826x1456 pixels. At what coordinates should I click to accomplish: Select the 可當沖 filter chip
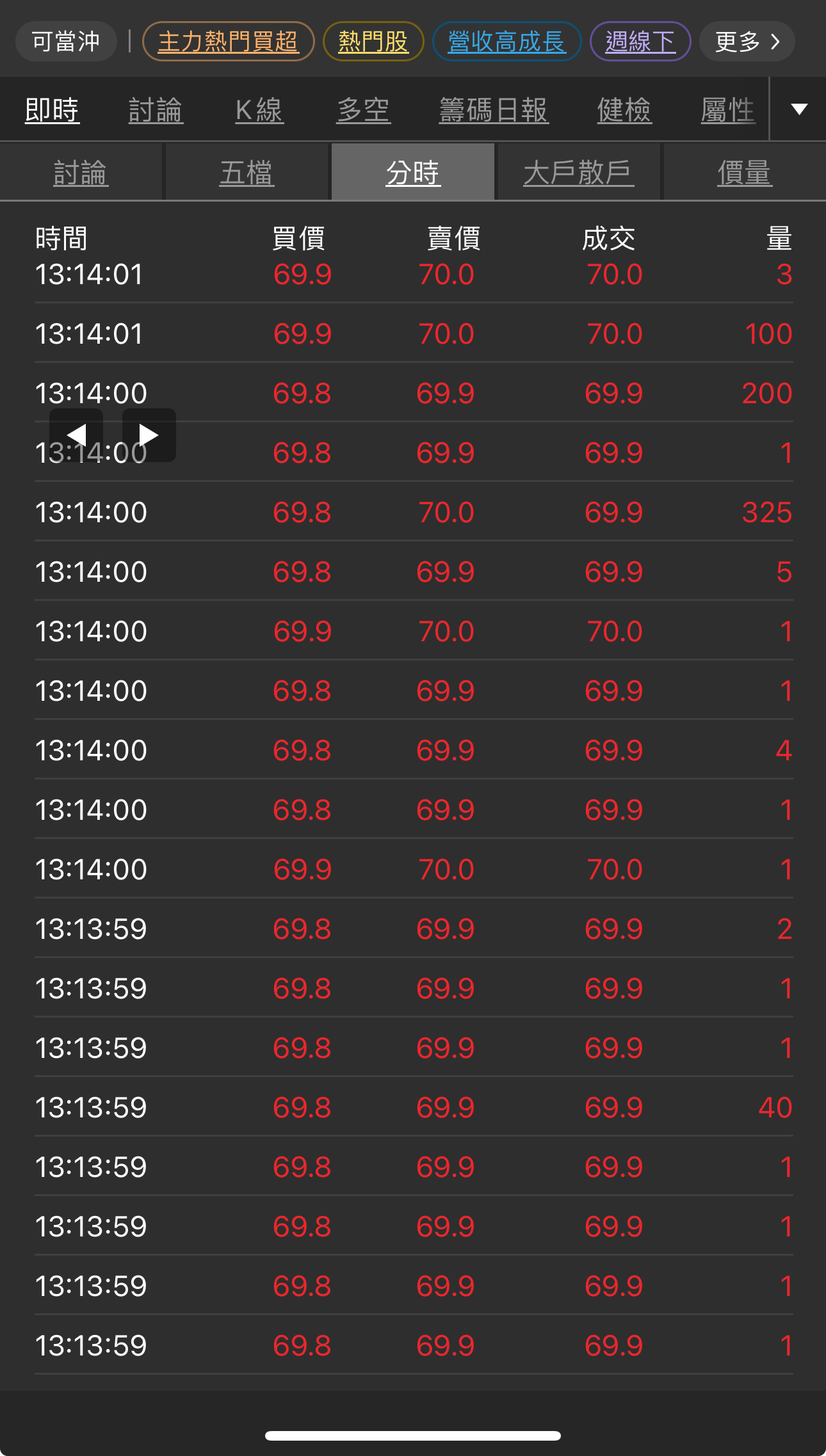(66, 42)
